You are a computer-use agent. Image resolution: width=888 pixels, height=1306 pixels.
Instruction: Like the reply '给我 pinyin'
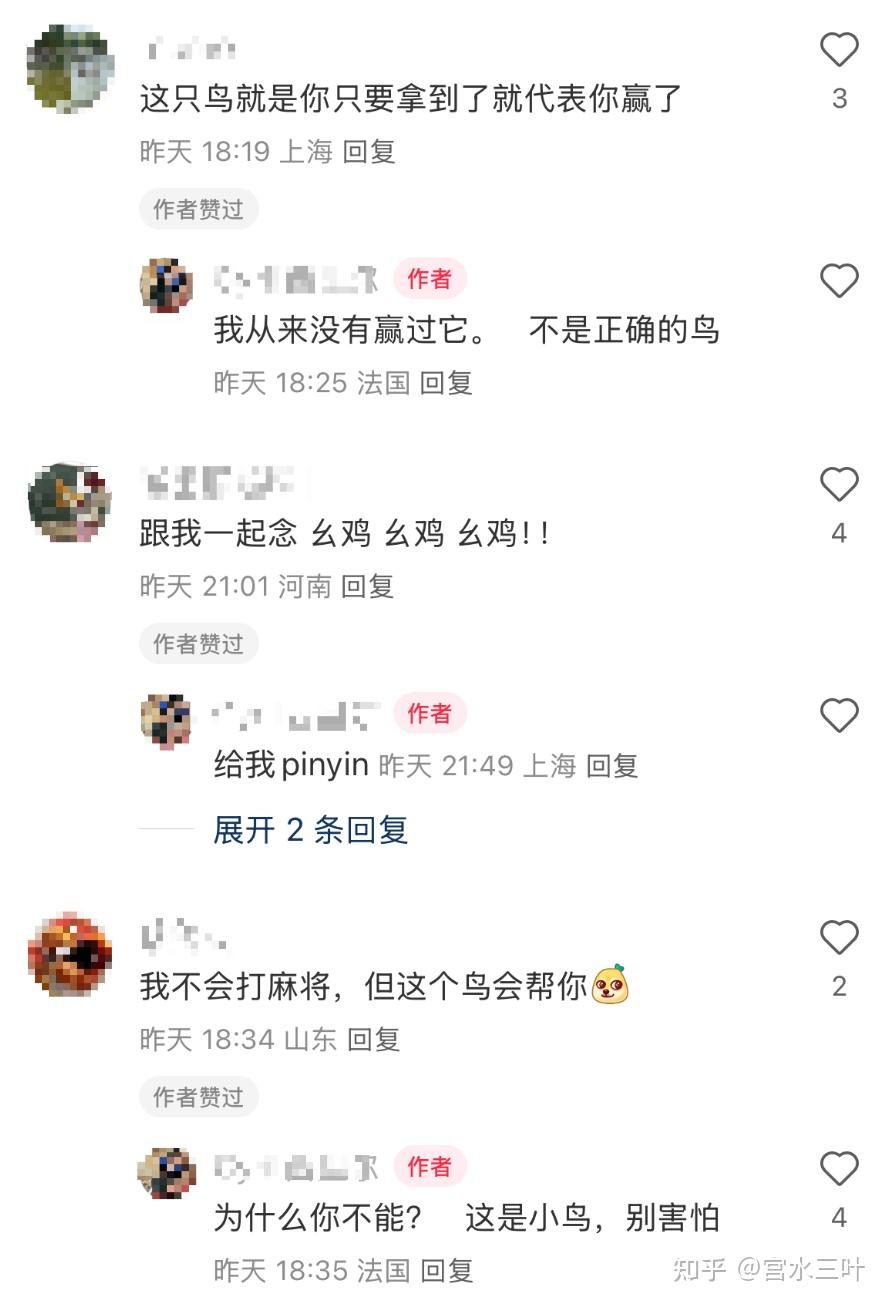(x=838, y=714)
